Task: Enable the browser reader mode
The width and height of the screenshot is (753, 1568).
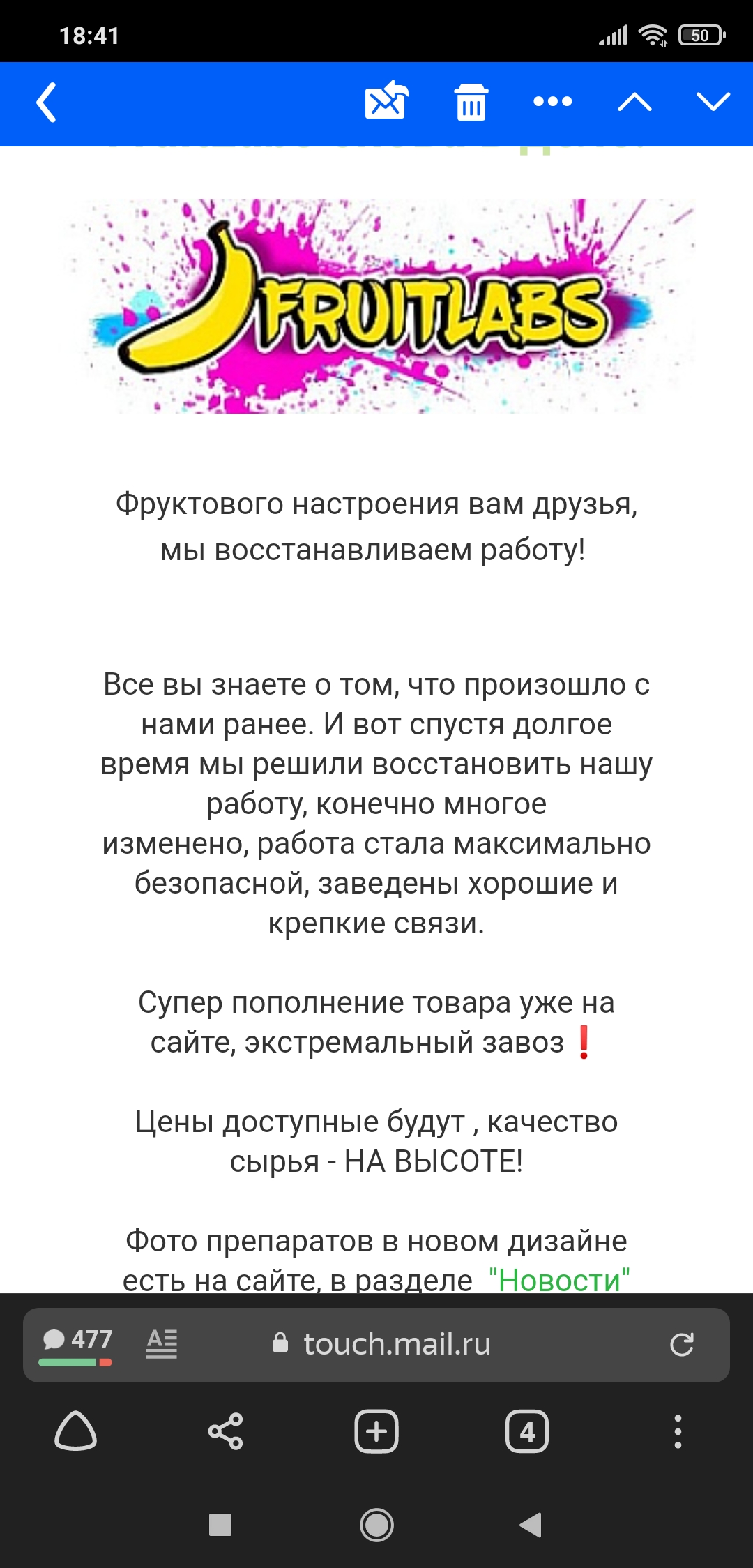Action: pyautogui.click(x=162, y=1343)
